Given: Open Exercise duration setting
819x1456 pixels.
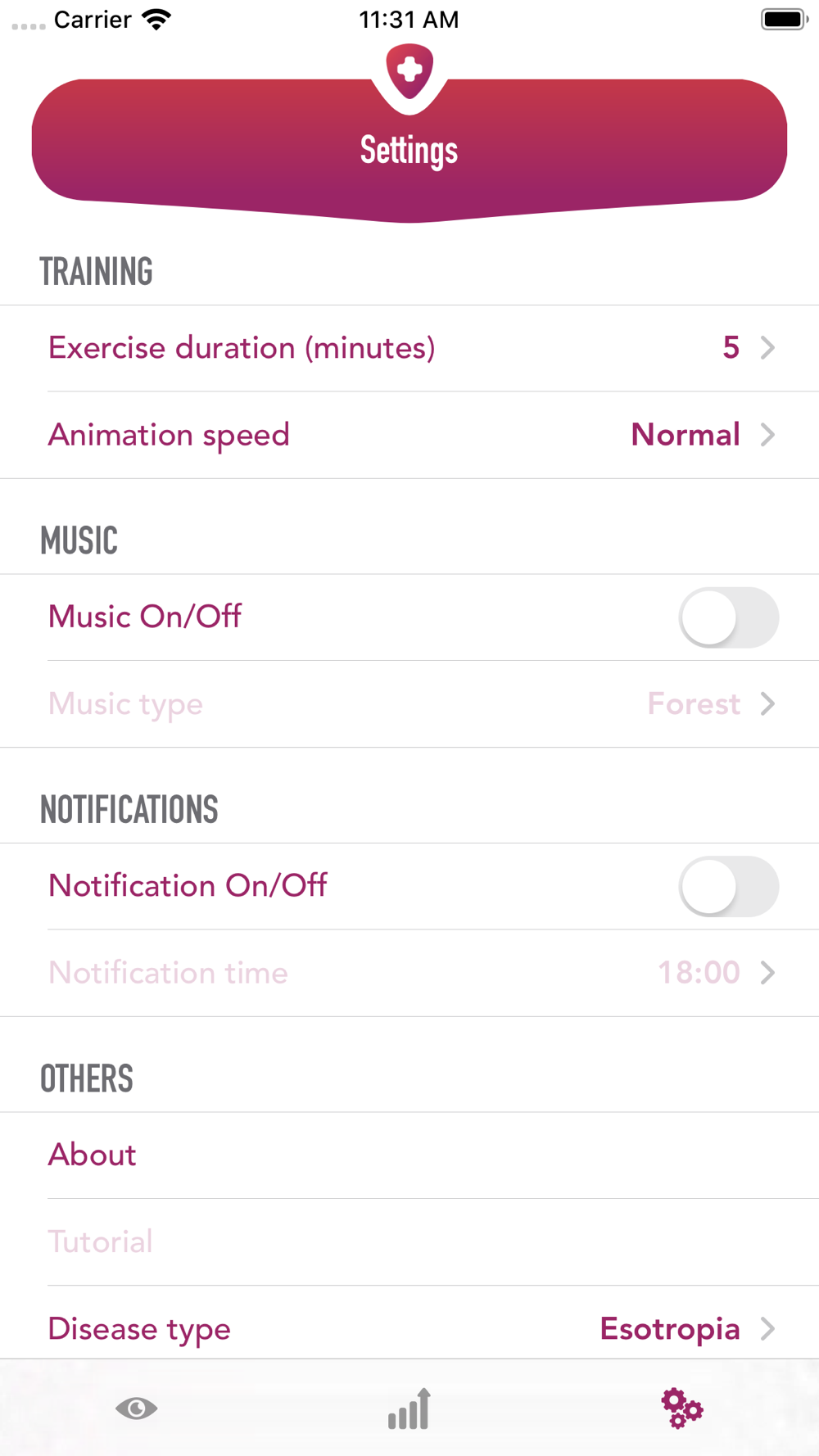Looking at the screenshot, I should pyautogui.click(x=409, y=348).
